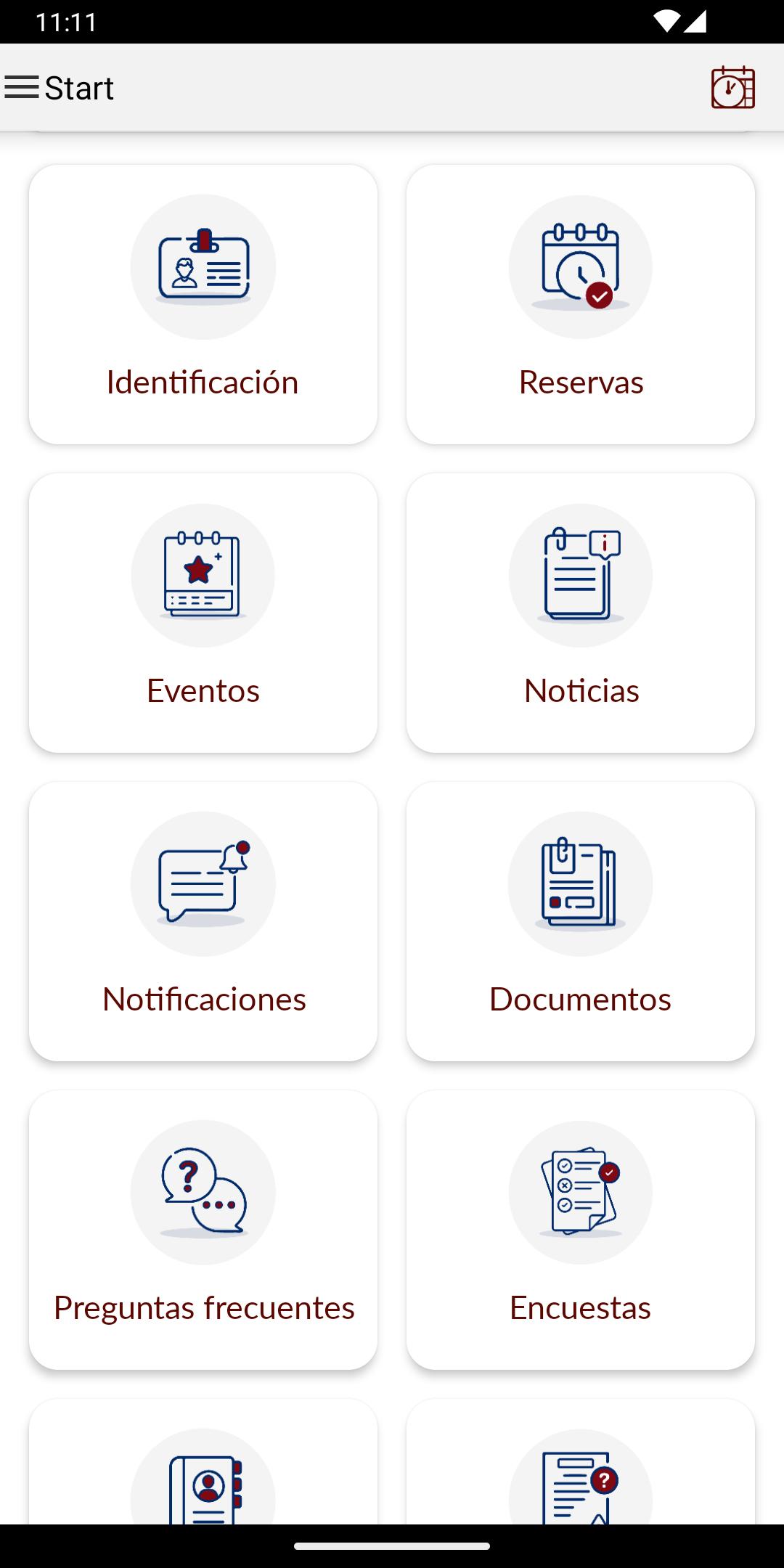Viewport: 784px width, 1568px height.
Task: Open the calendar clock icon in toolbar
Action: click(x=733, y=88)
